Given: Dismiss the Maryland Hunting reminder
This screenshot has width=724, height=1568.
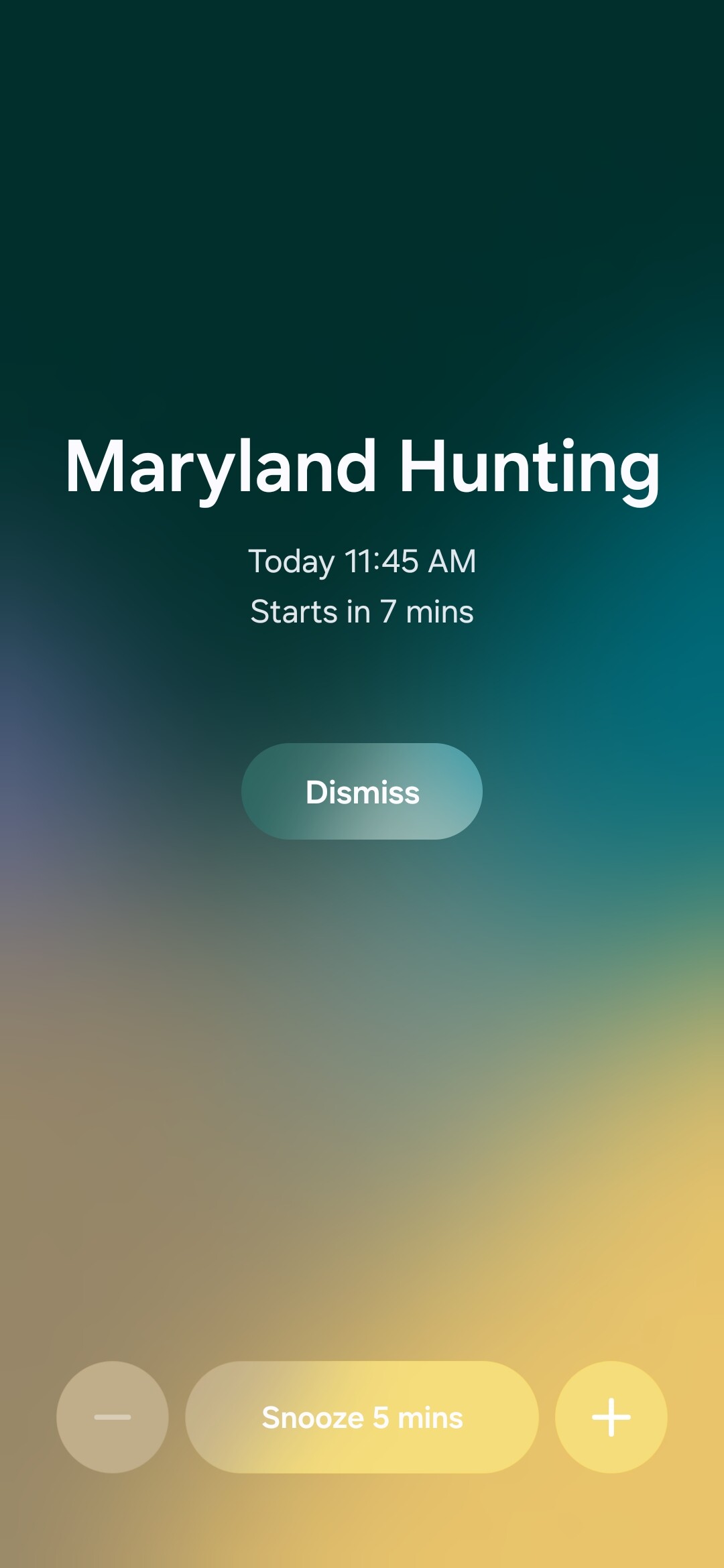Looking at the screenshot, I should tap(362, 791).
